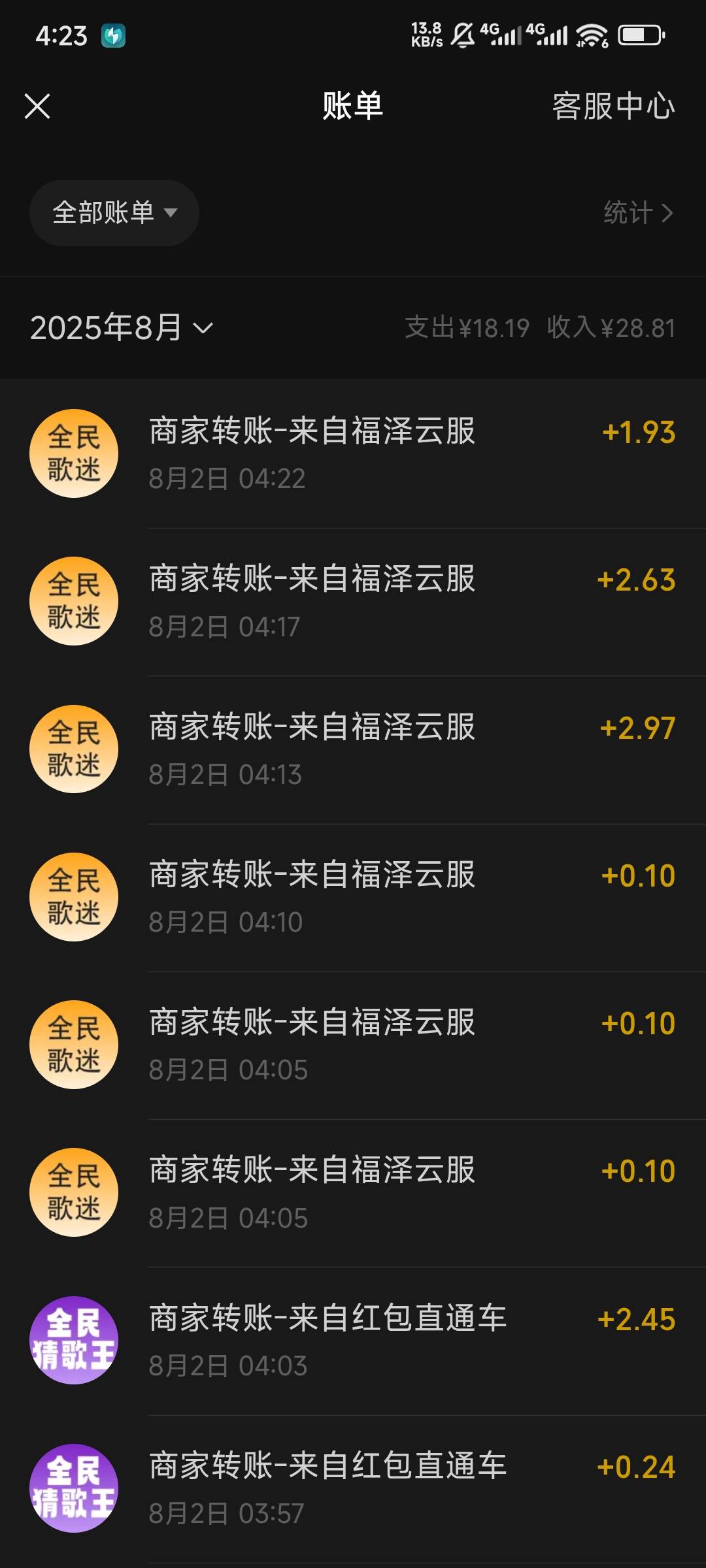The image size is (706, 1568).
Task: Open 客服中心 customer service
Action: tap(613, 106)
